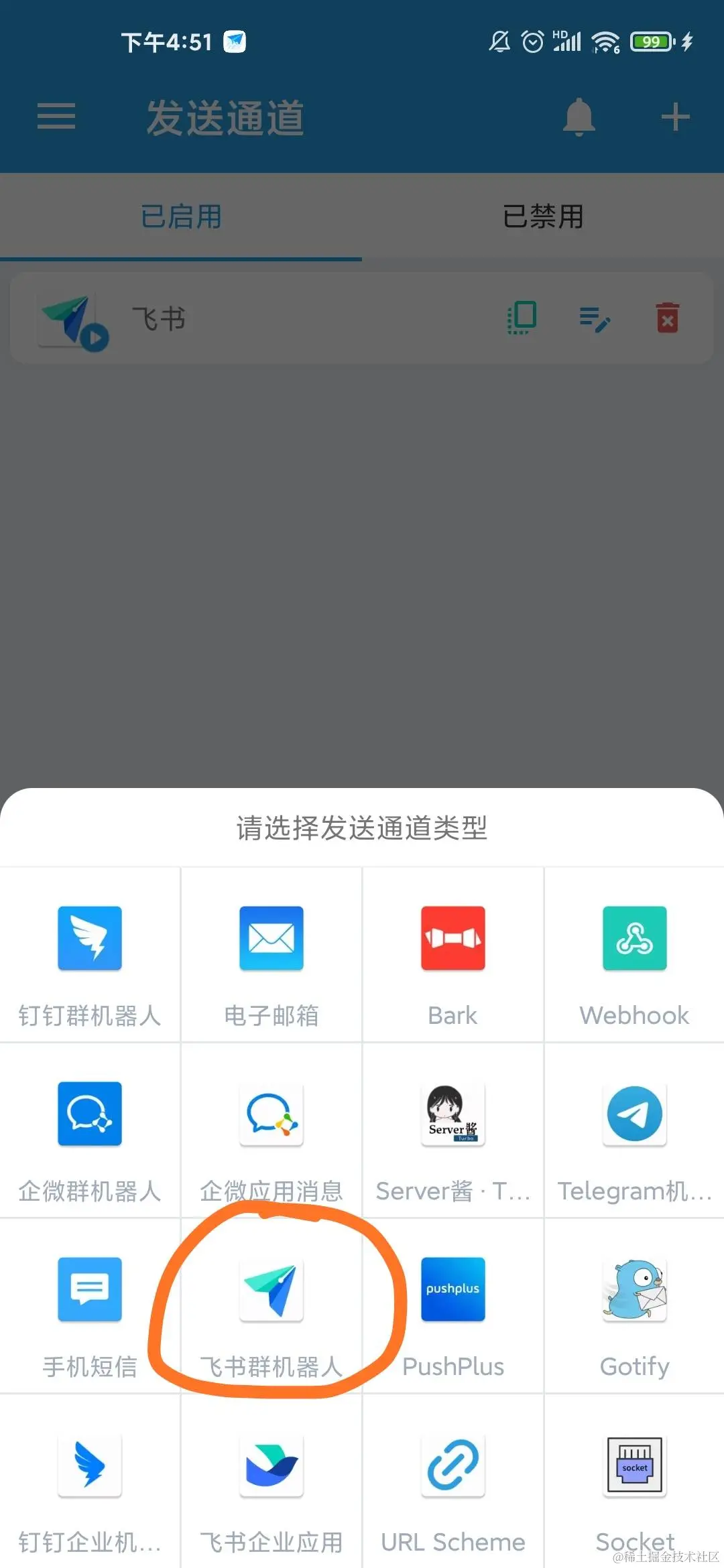
Task: Choose 电子邮箱 as the sending channel
Action: tap(271, 956)
